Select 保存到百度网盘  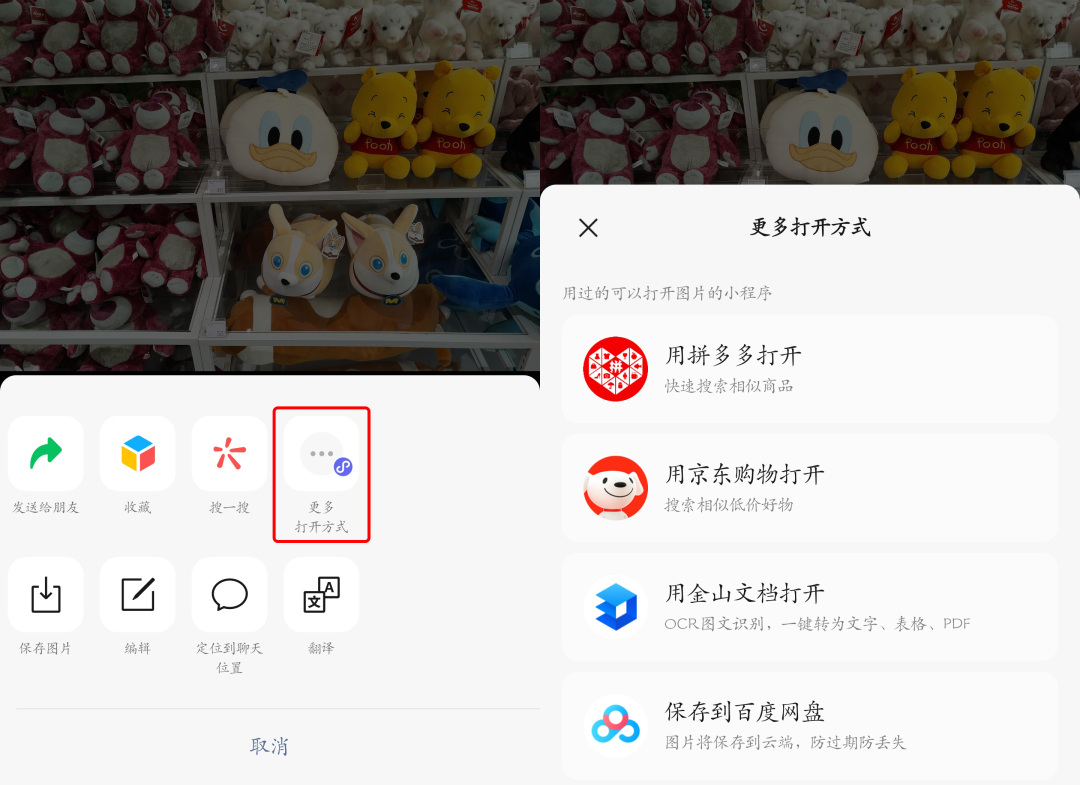[809, 726]
